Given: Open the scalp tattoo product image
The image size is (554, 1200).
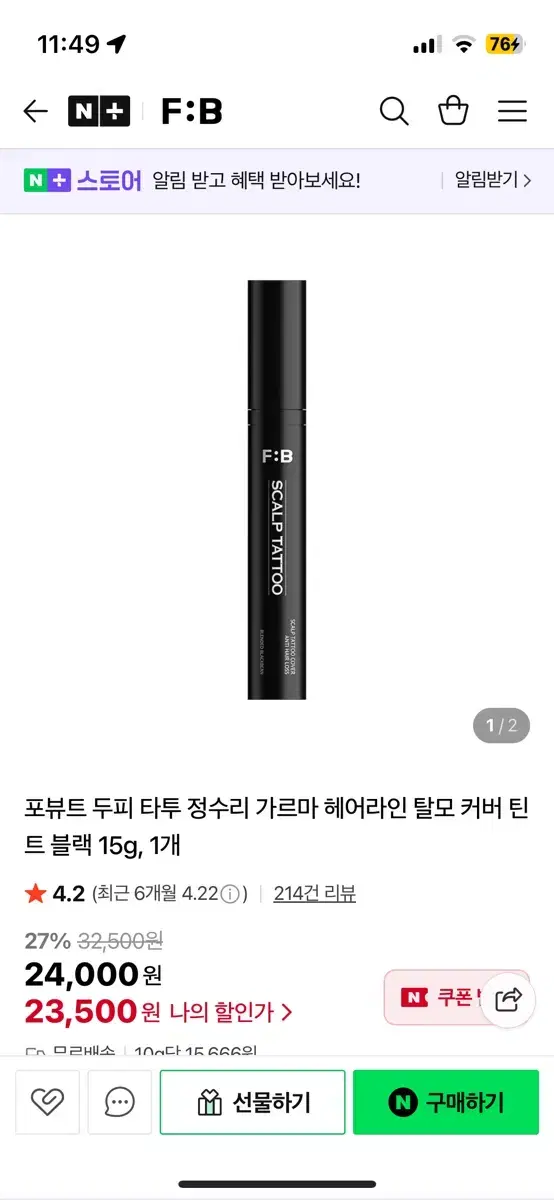Looking at the screenshot, I should (x=277, y=490).
